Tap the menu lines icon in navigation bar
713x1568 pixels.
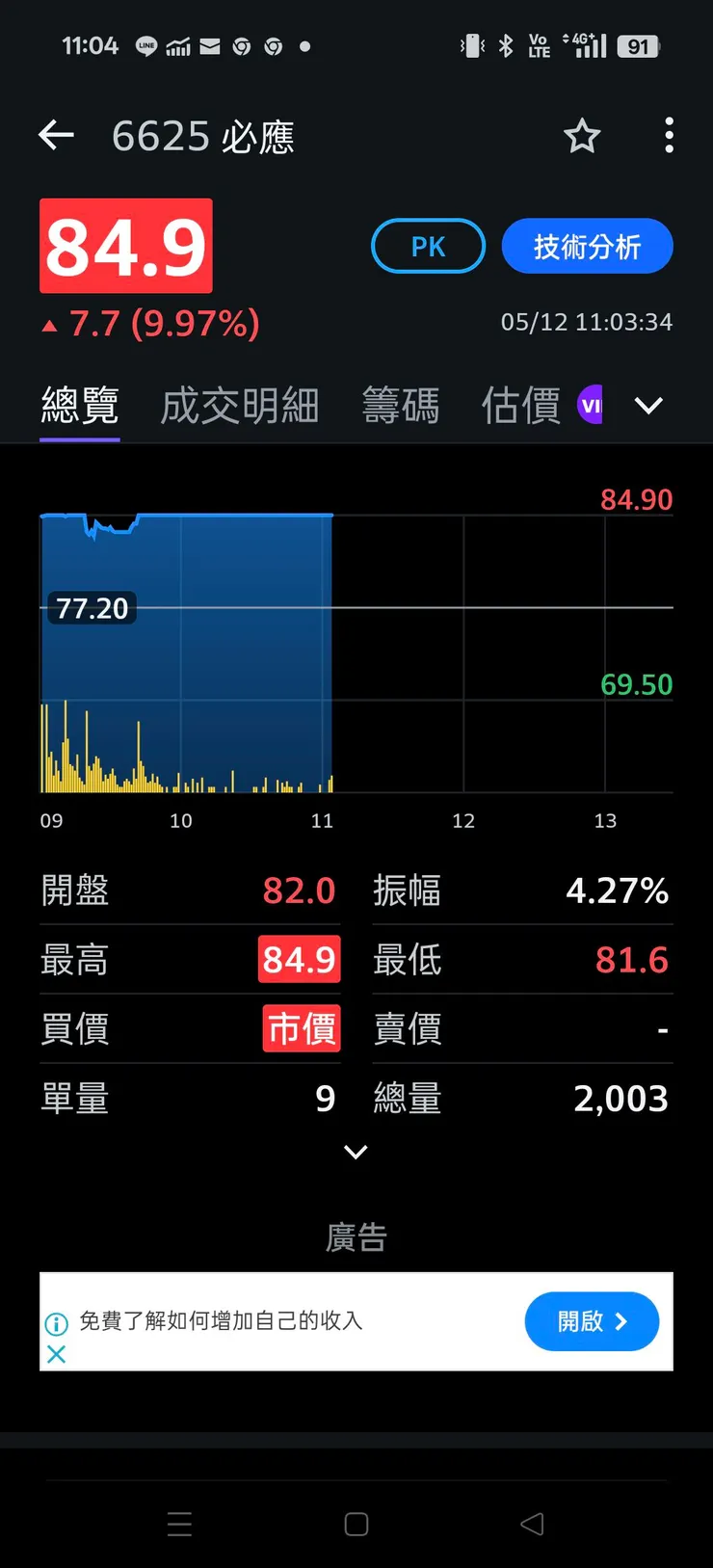(x=179, y=1525)
